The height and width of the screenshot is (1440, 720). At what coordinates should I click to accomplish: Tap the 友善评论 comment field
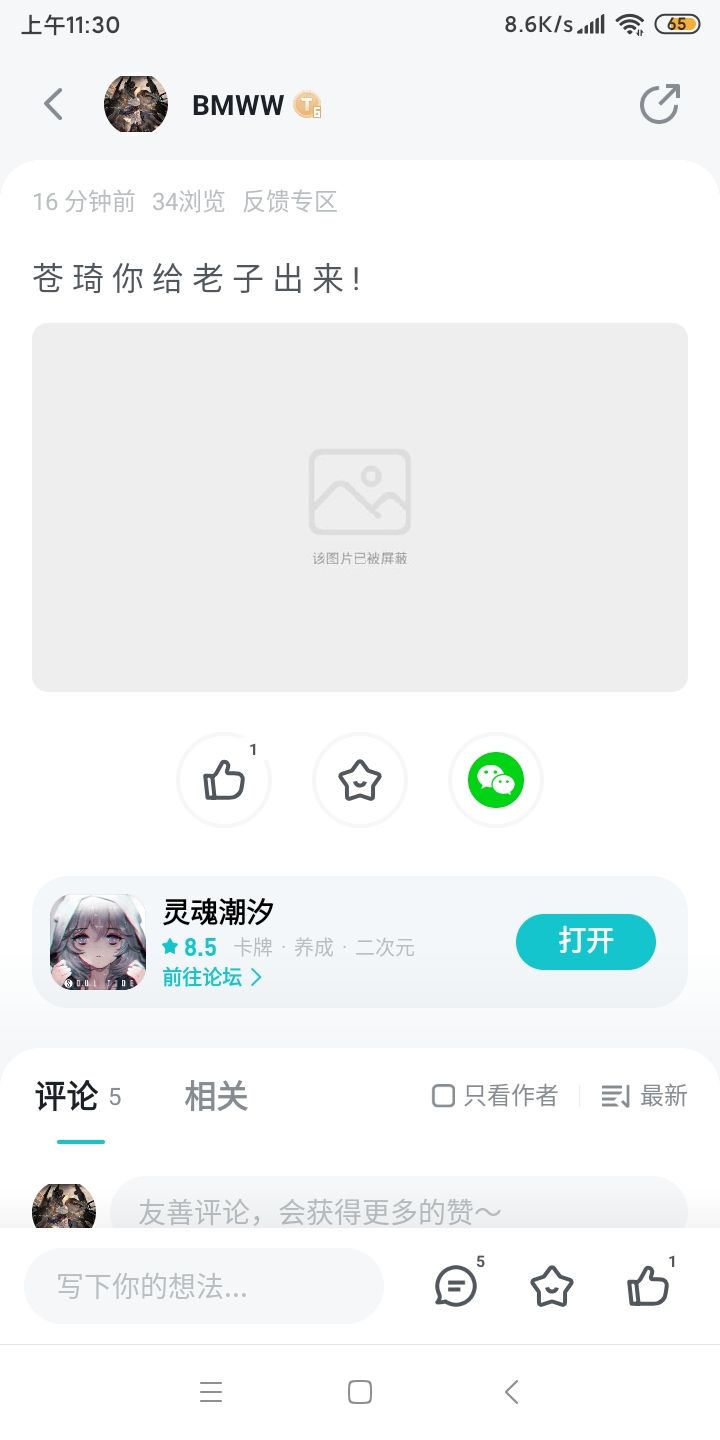coord(399,1204)
